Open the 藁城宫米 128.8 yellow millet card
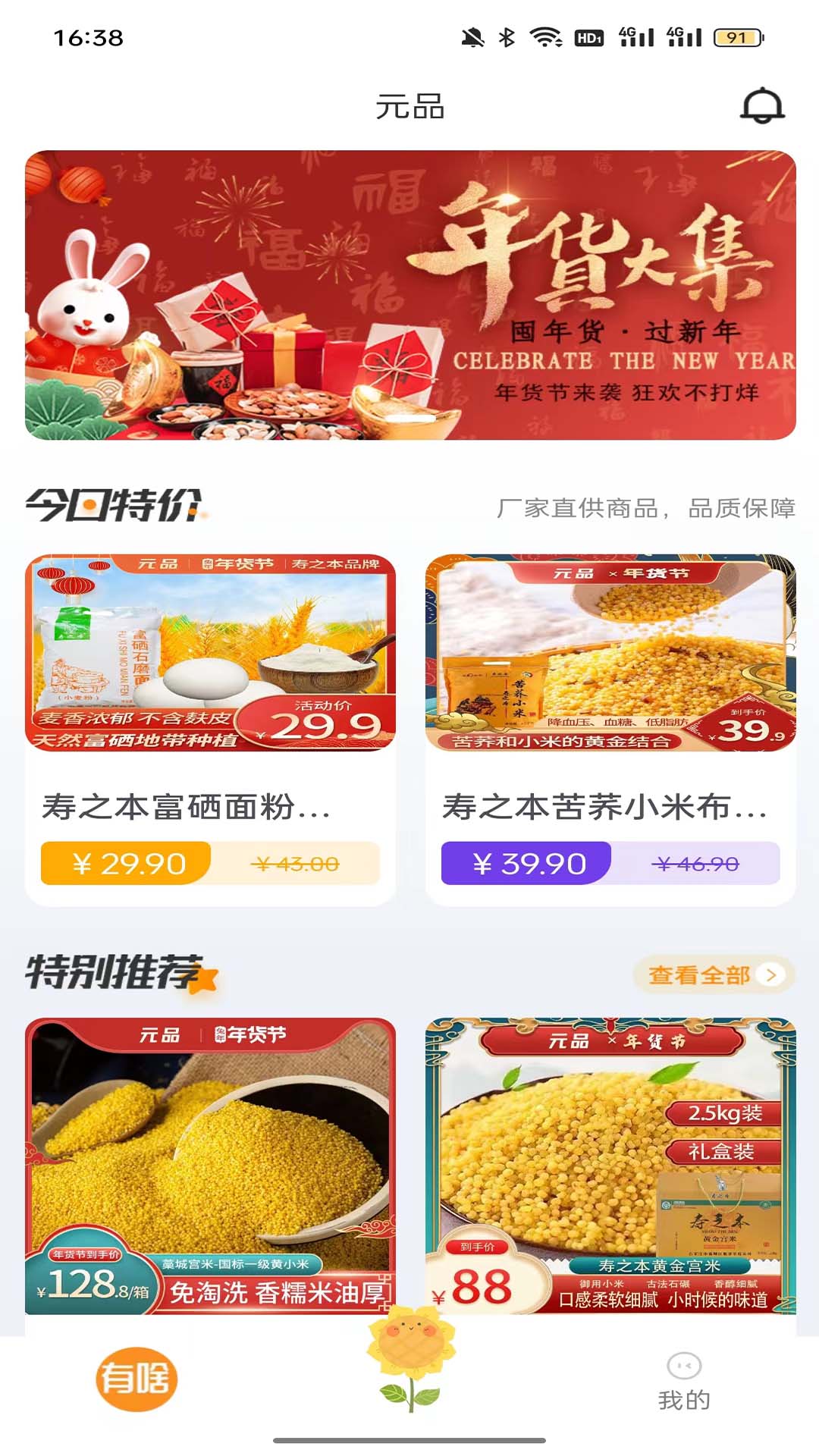Screen dimensions: 819x1456 click(210, 1168)
